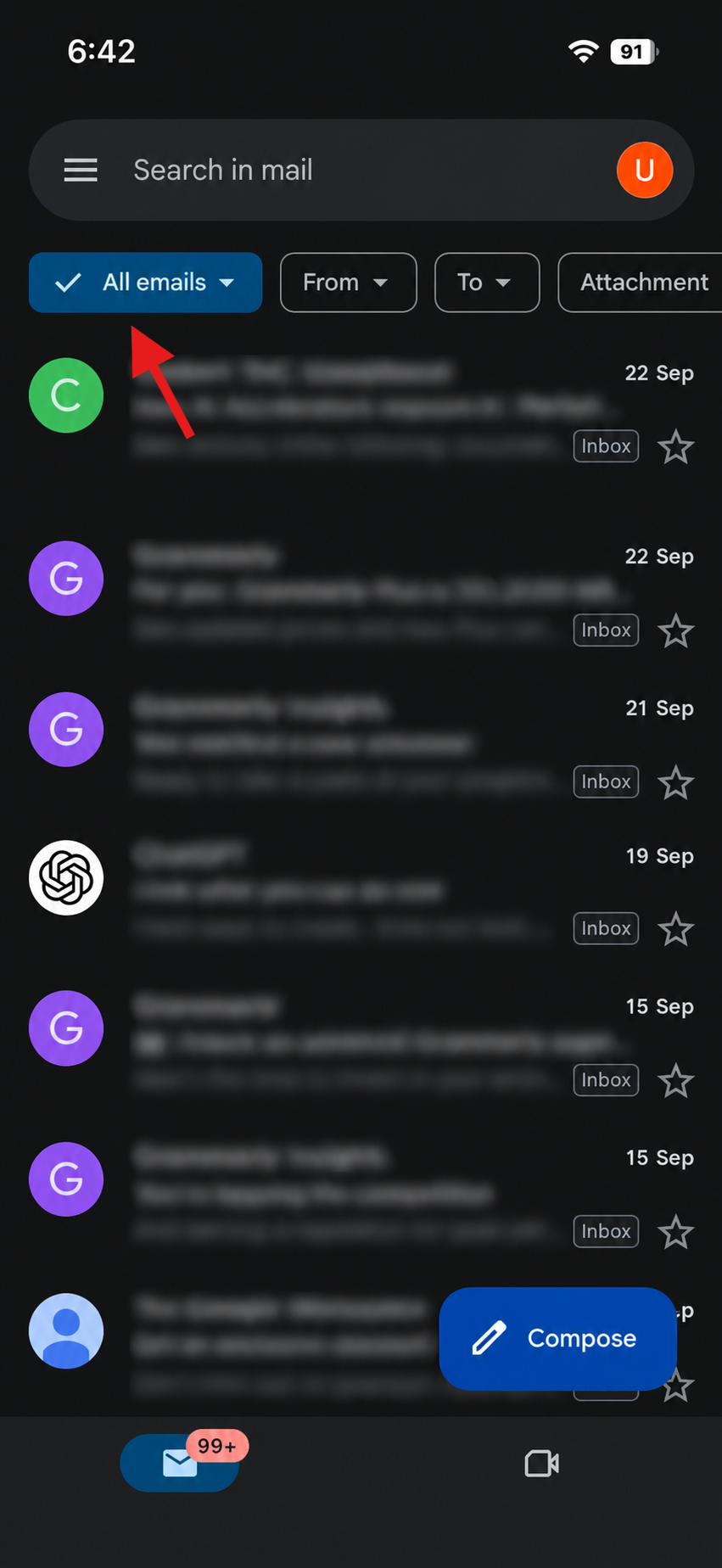
Task: Open the account avatar U
Action: 645,170
